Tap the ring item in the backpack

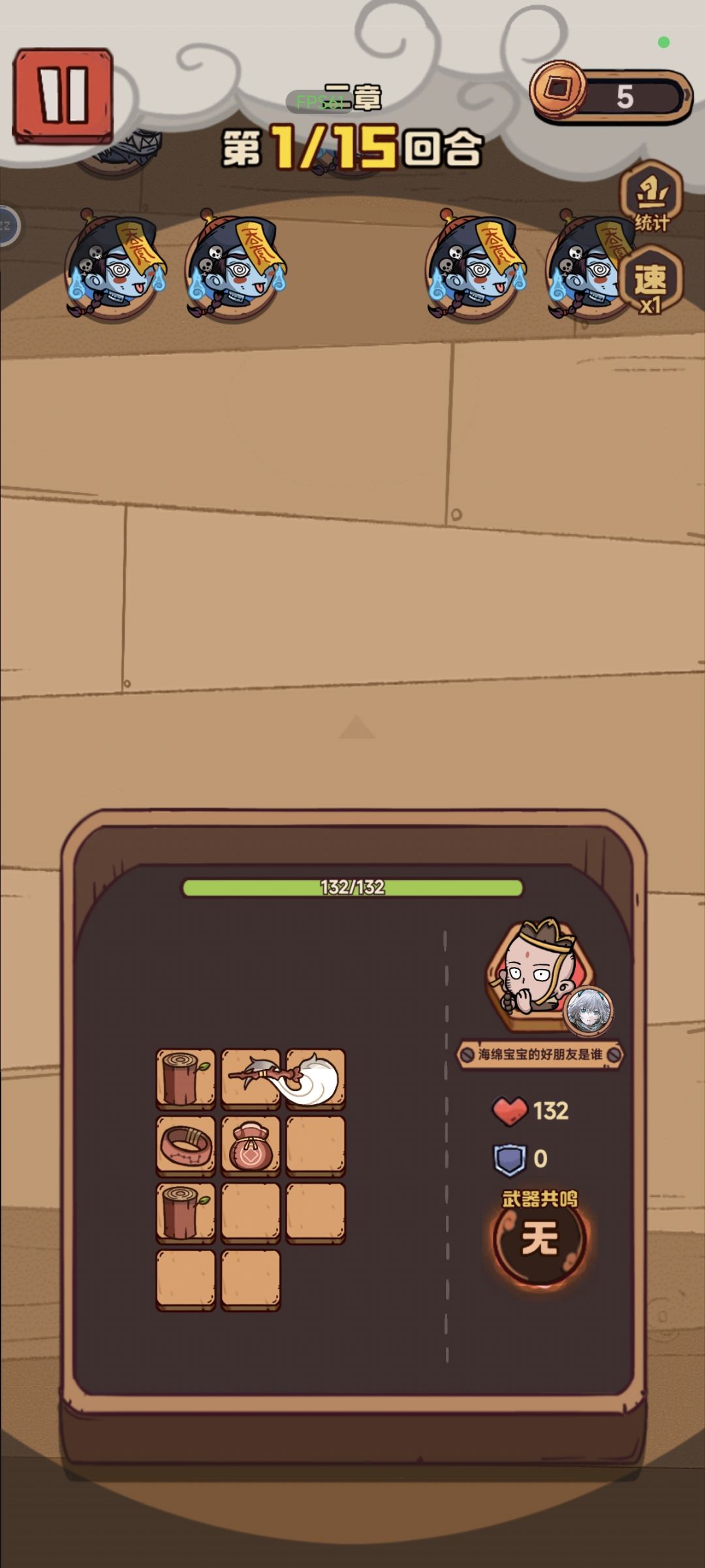(x=185, y=1146)
